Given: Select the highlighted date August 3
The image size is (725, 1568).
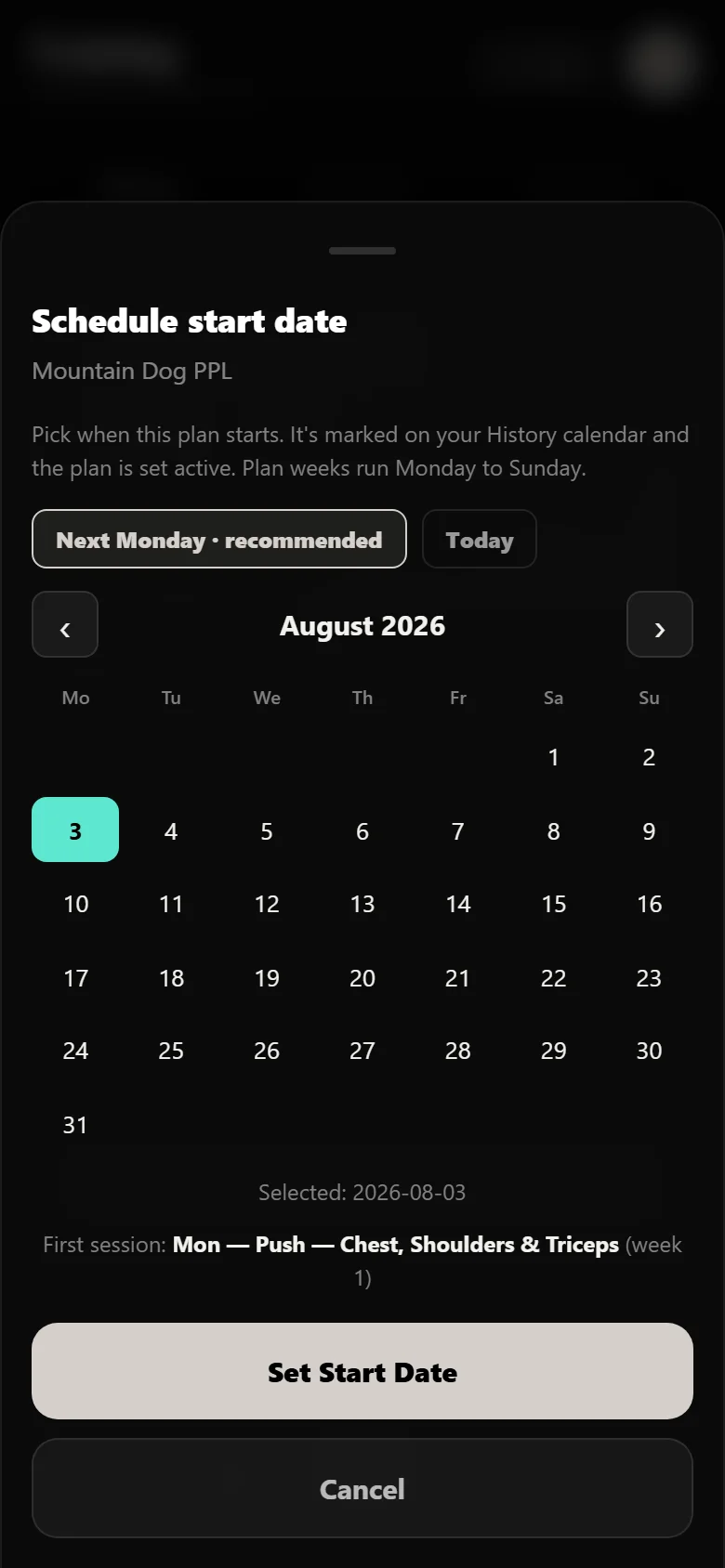Looking at the screenshot, I should coord(75,830).
